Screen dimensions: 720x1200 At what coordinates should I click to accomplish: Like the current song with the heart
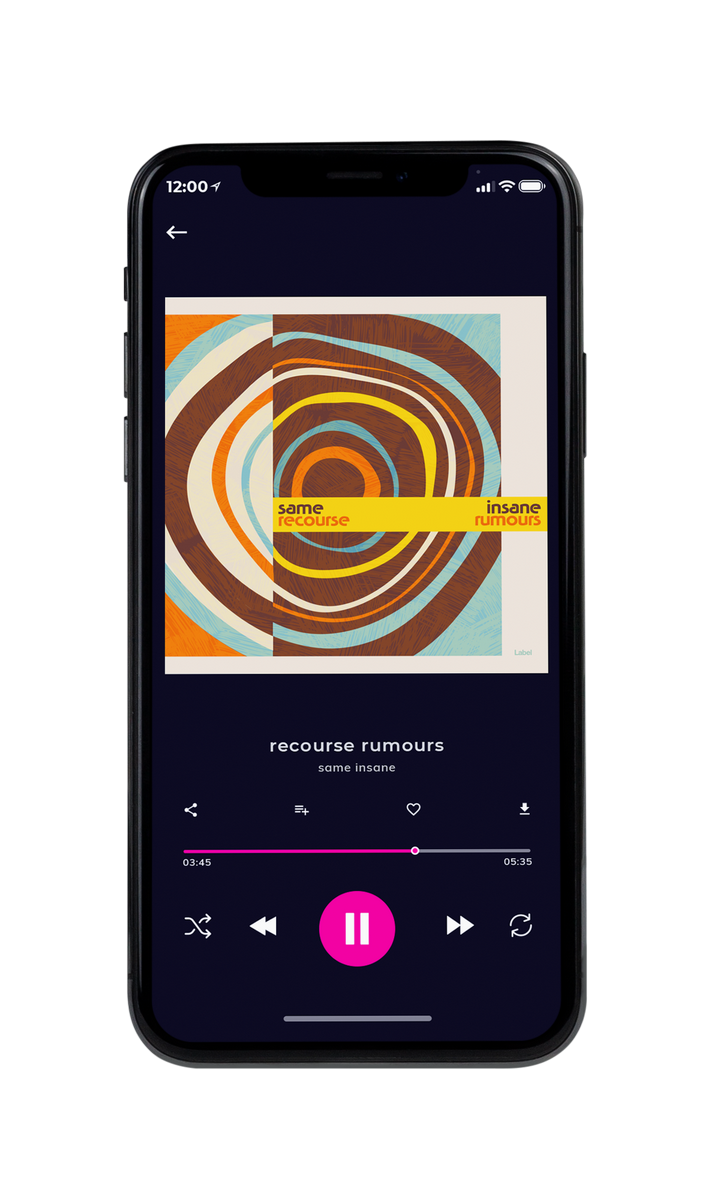coord(413,810)
